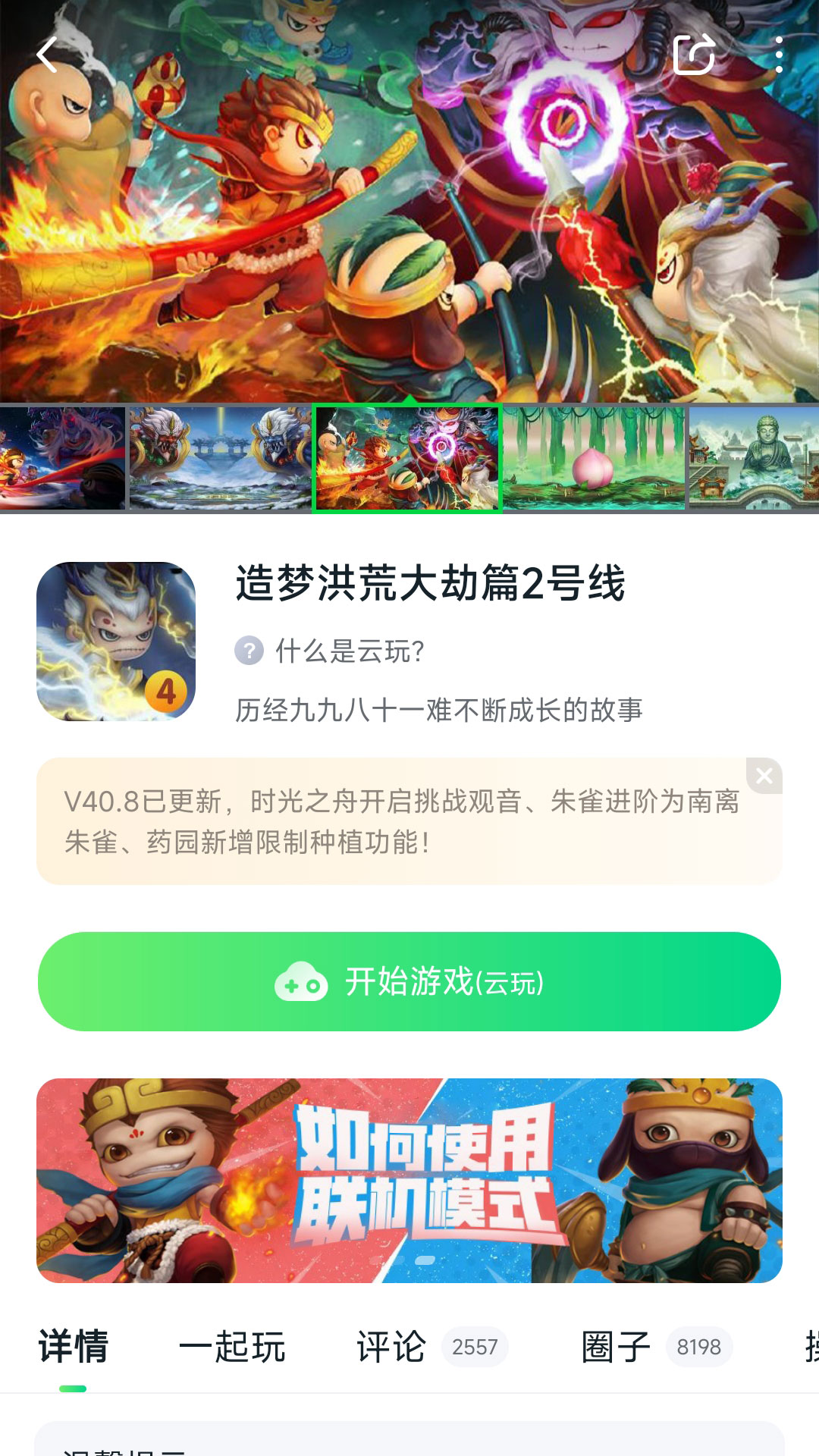Open the first dark battle screenshot thumbnail
The width and height of the screenshot is (819, 1456).
(62, 458)
